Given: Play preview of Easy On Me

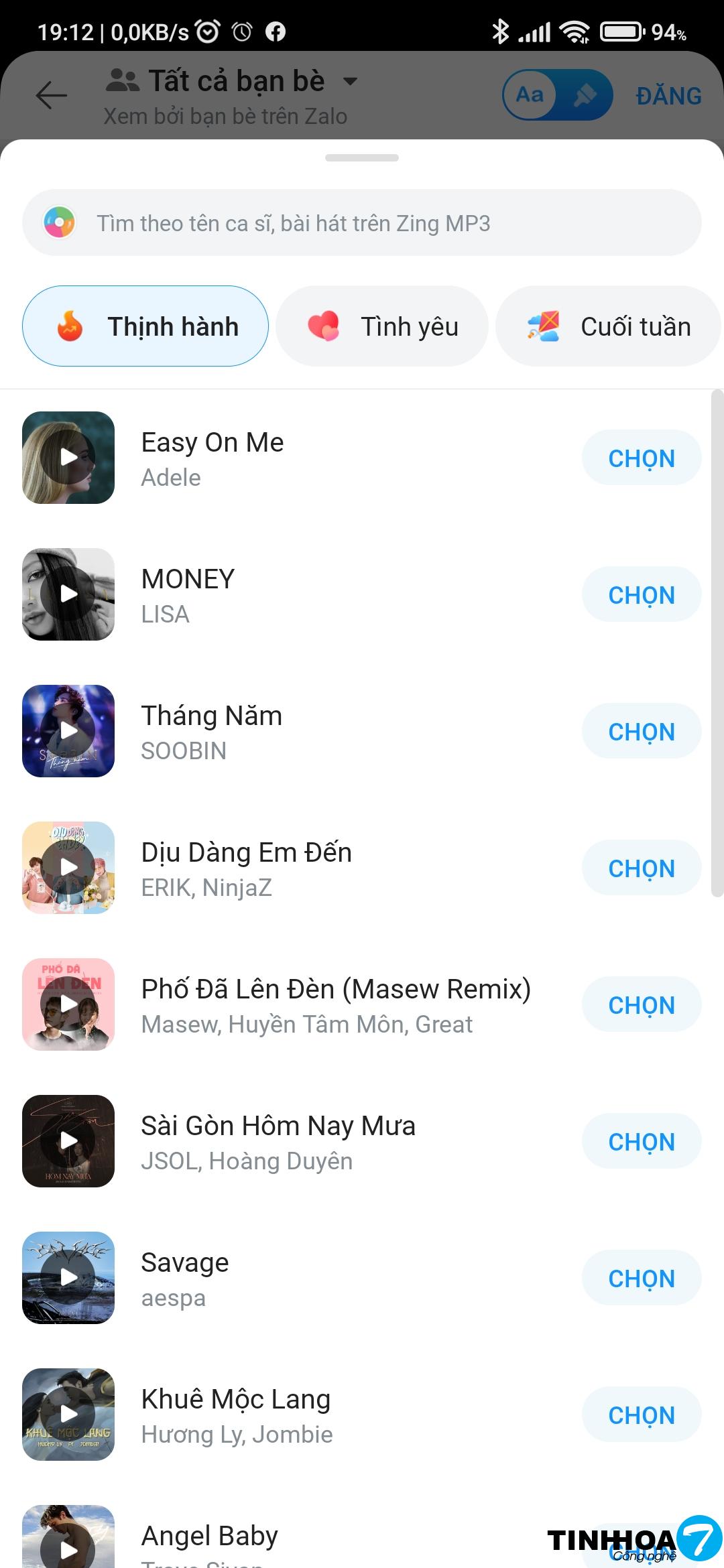Looking at the screenshot, I should tap(68, 458).
